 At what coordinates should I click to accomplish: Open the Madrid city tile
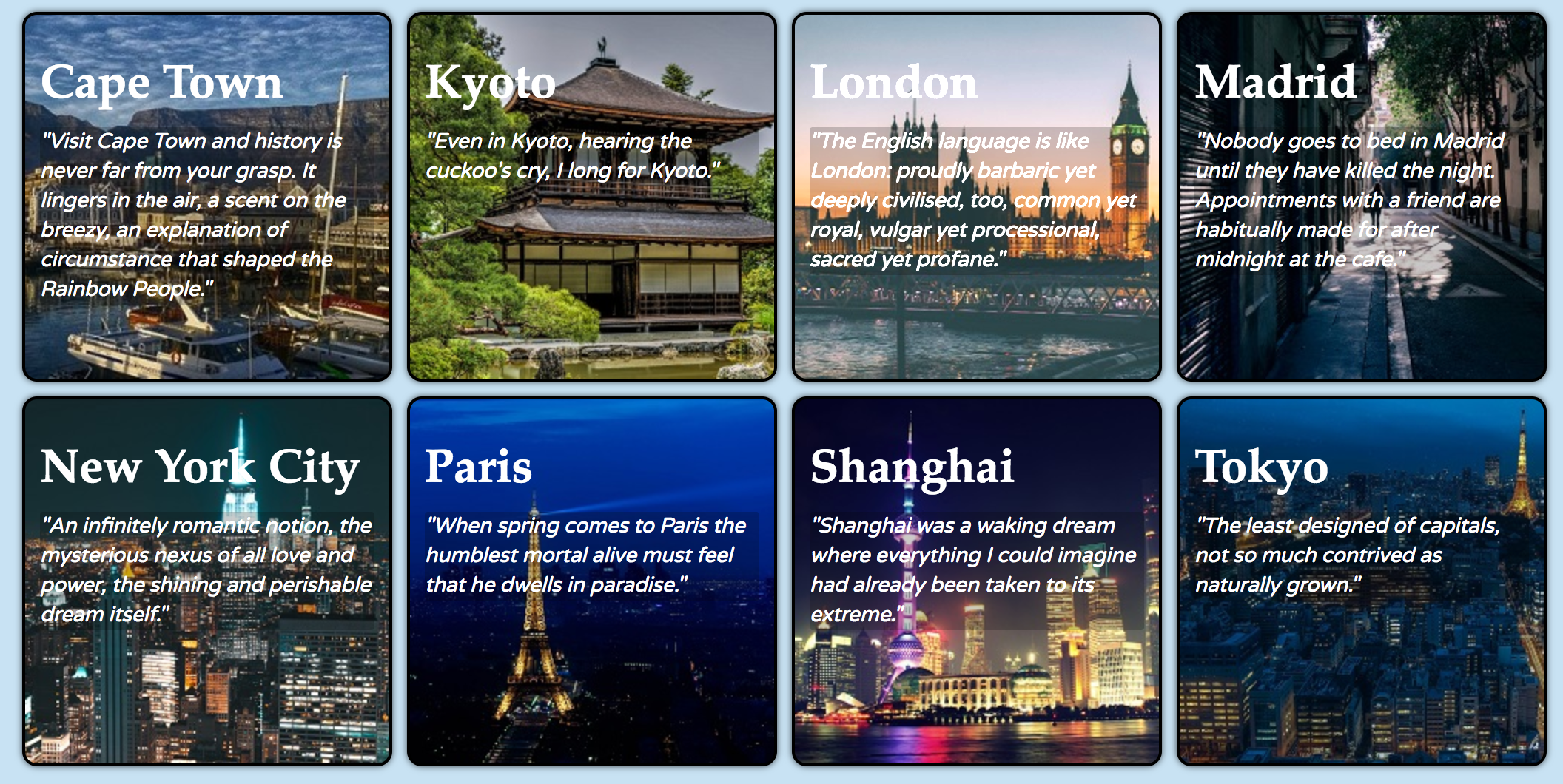coord(1361,197)
